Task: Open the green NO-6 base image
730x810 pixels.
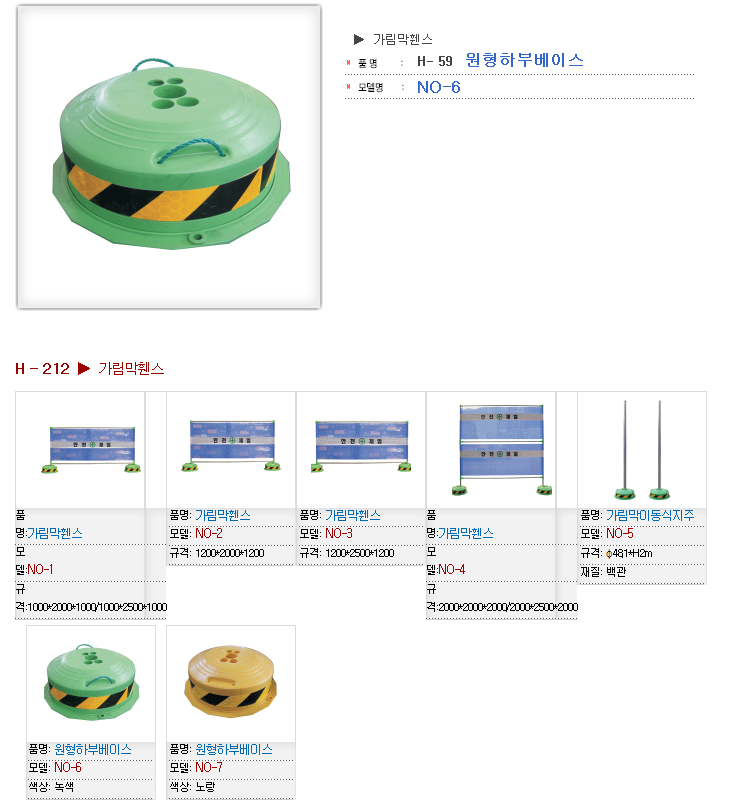Action: [x=91, y=682]
